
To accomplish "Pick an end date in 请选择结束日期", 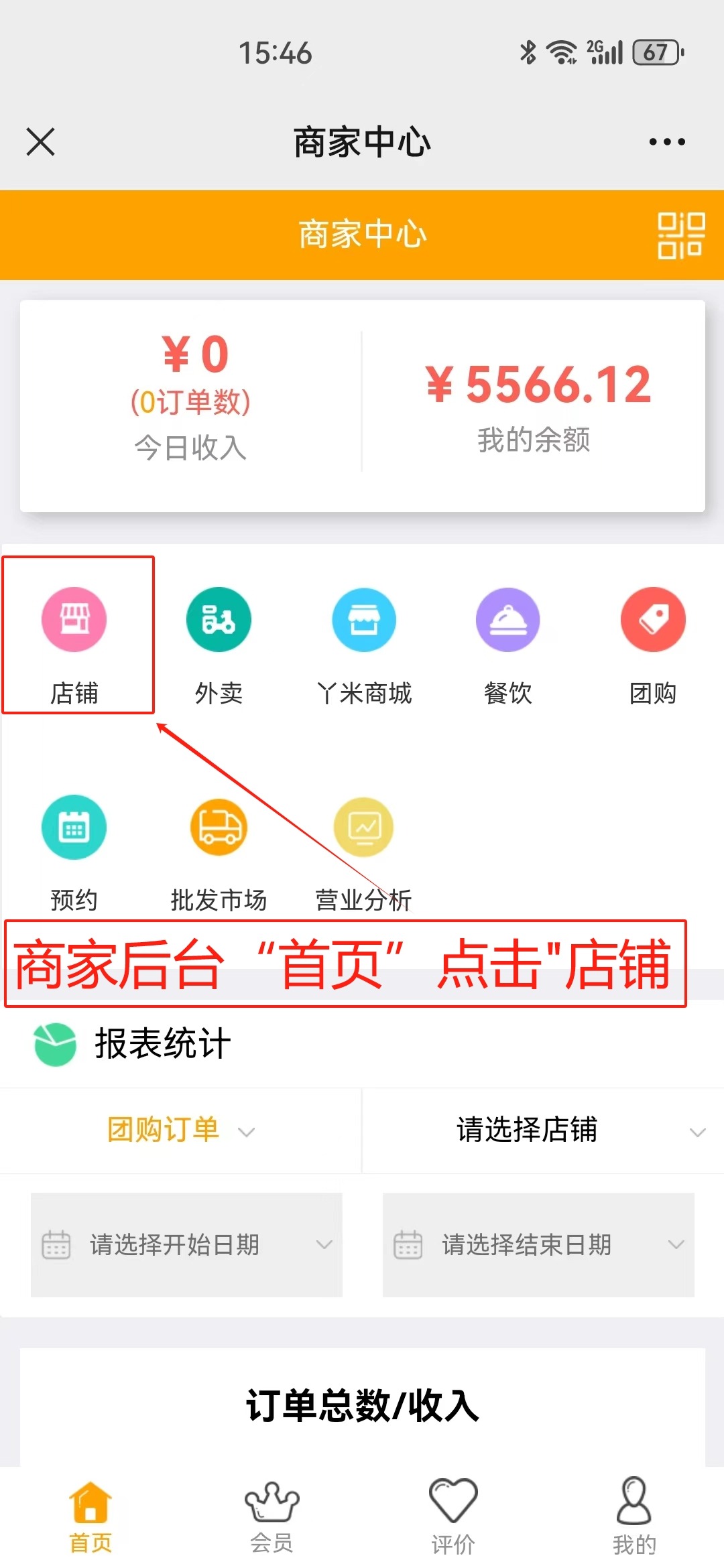I will pos(538,1244).
